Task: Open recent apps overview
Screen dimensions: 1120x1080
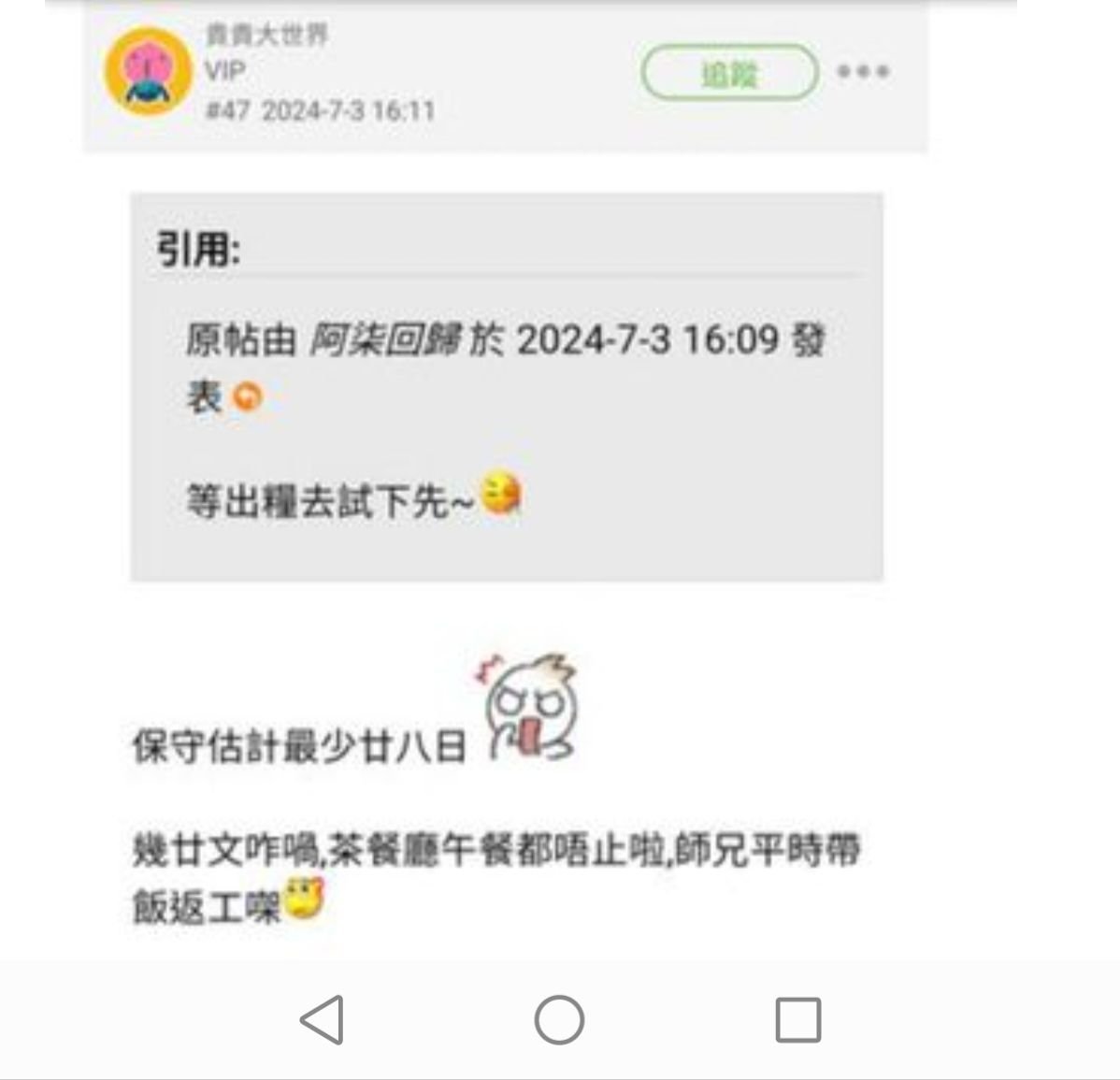Action: tap(797, 1019)
